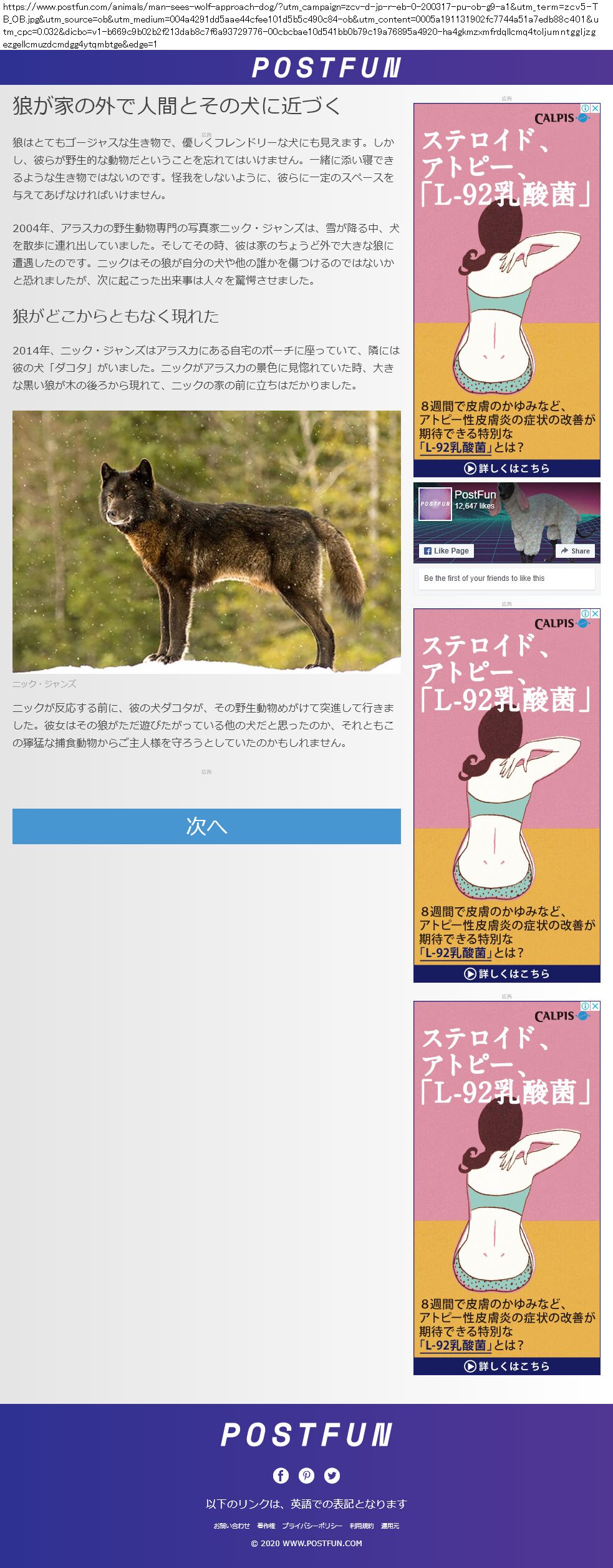Screen dimensions: 613x1568
Task: Open the 著作権 copyright link
Action: point(266,1526)
